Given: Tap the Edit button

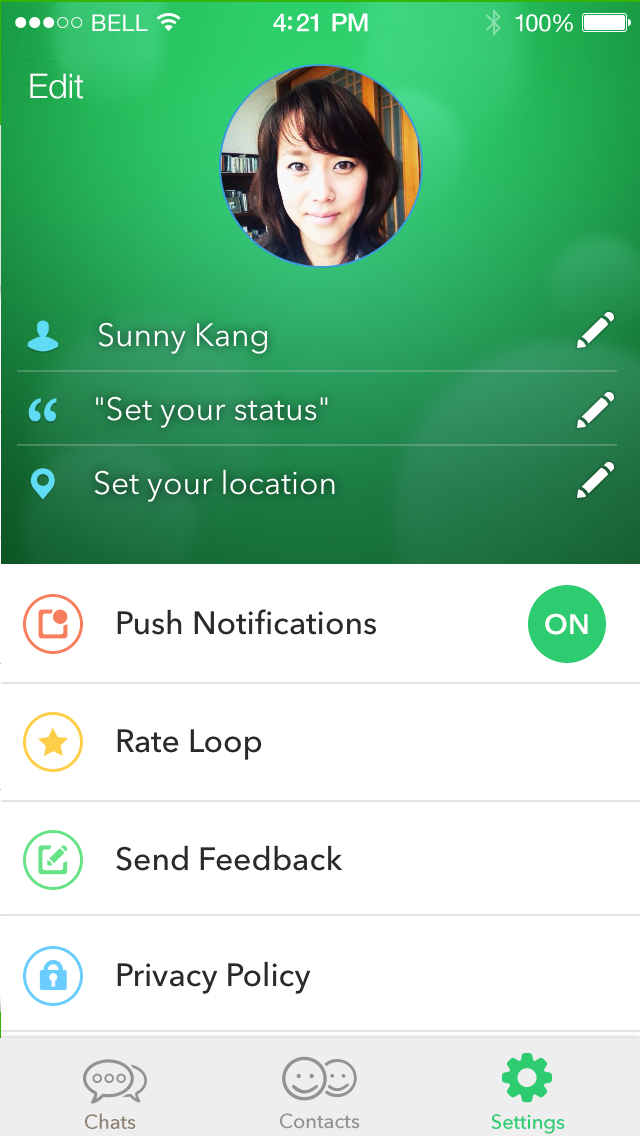Looking at the screenshot, I should [x=56, y=87].
